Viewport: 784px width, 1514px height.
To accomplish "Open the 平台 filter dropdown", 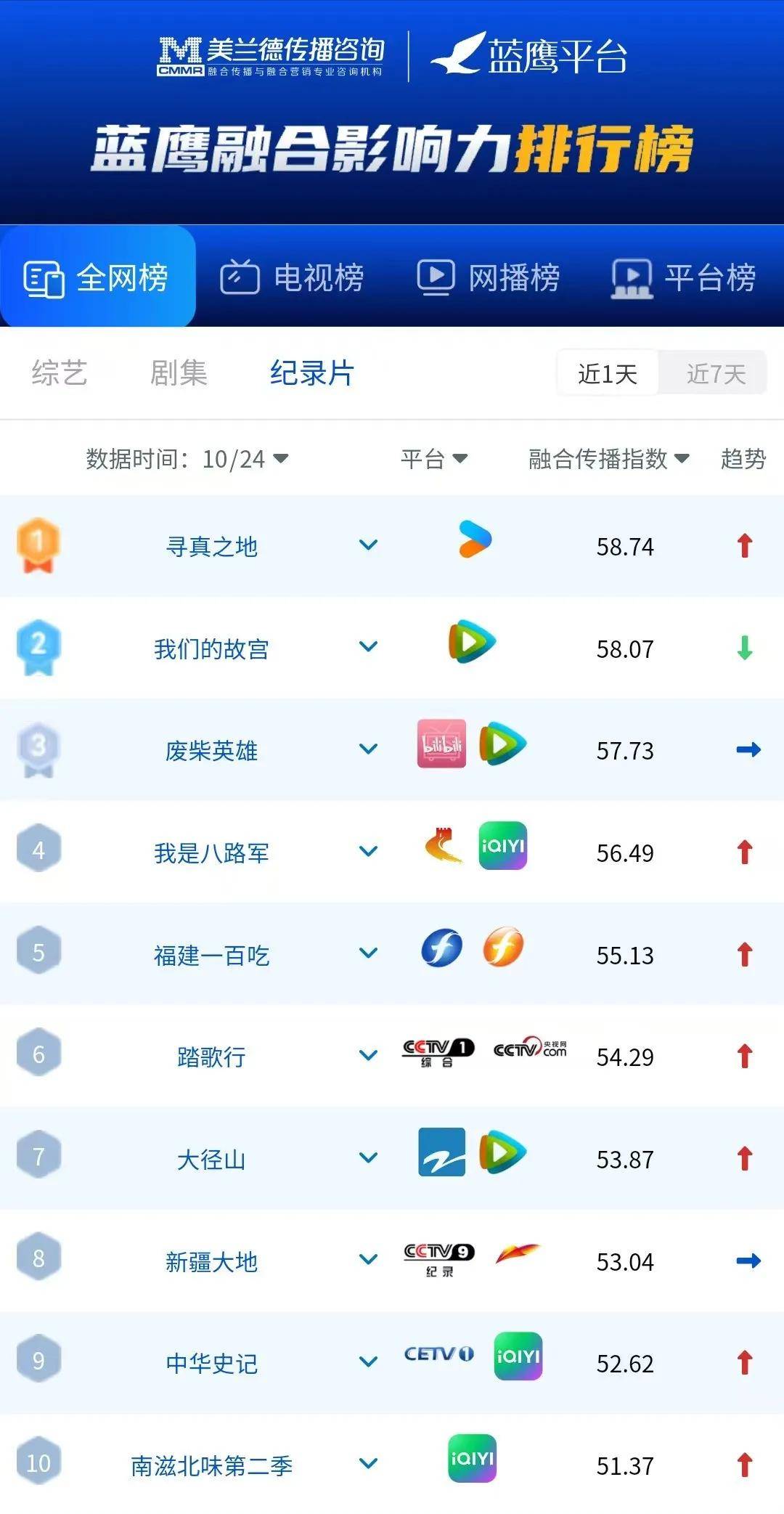I will pos(433,459).
